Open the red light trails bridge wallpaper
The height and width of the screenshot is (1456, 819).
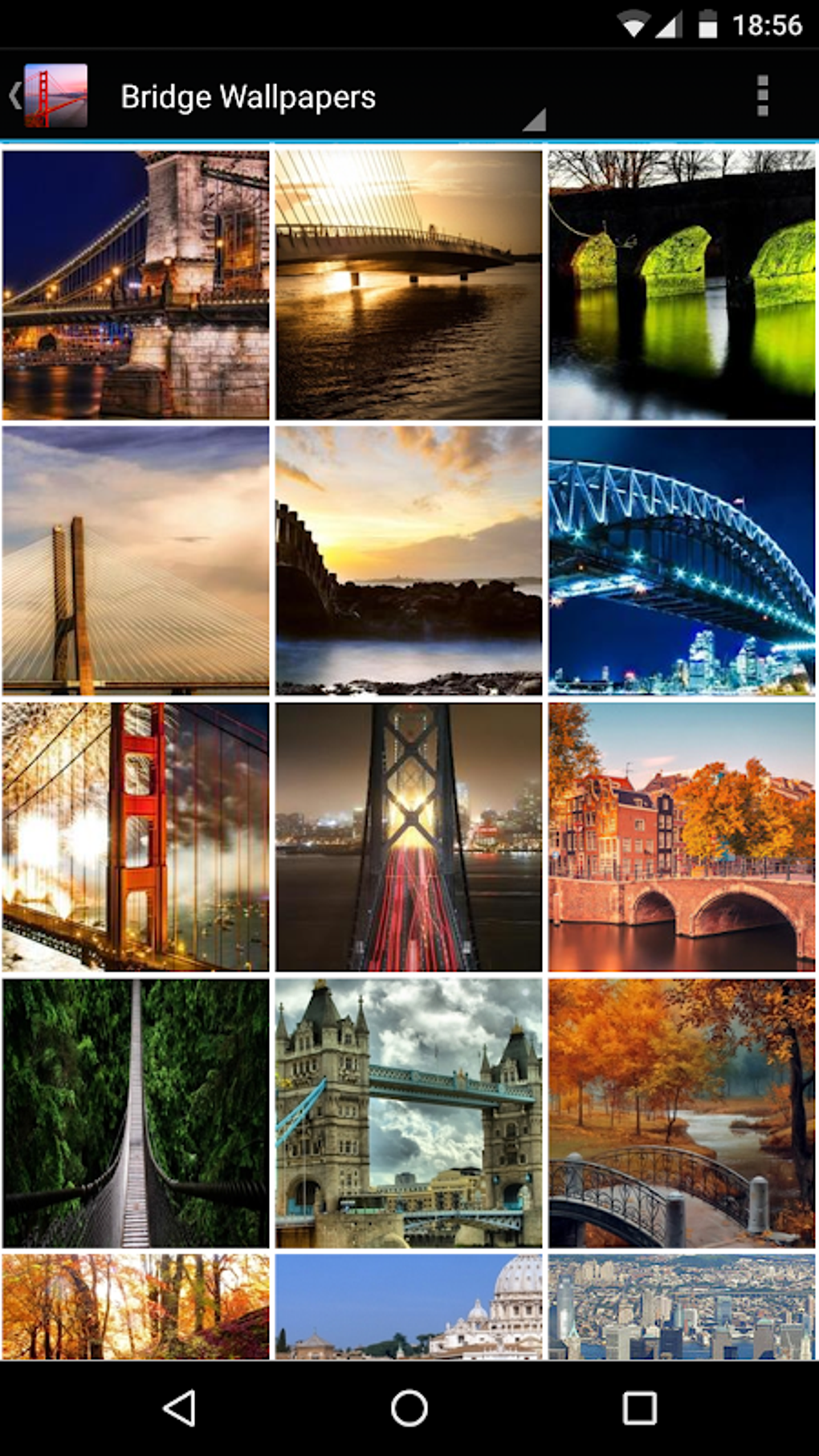pos(409,837)
